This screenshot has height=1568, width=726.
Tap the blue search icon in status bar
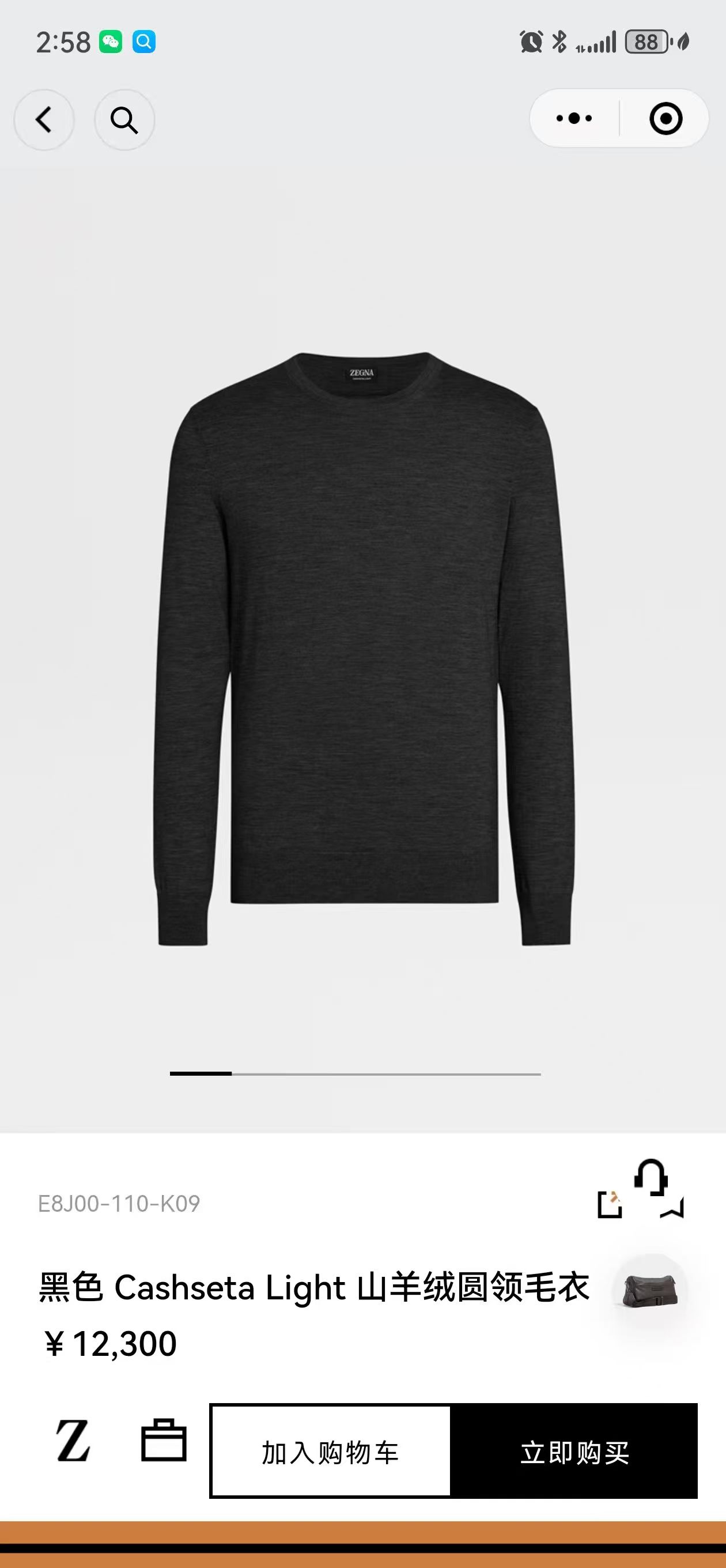143,42
